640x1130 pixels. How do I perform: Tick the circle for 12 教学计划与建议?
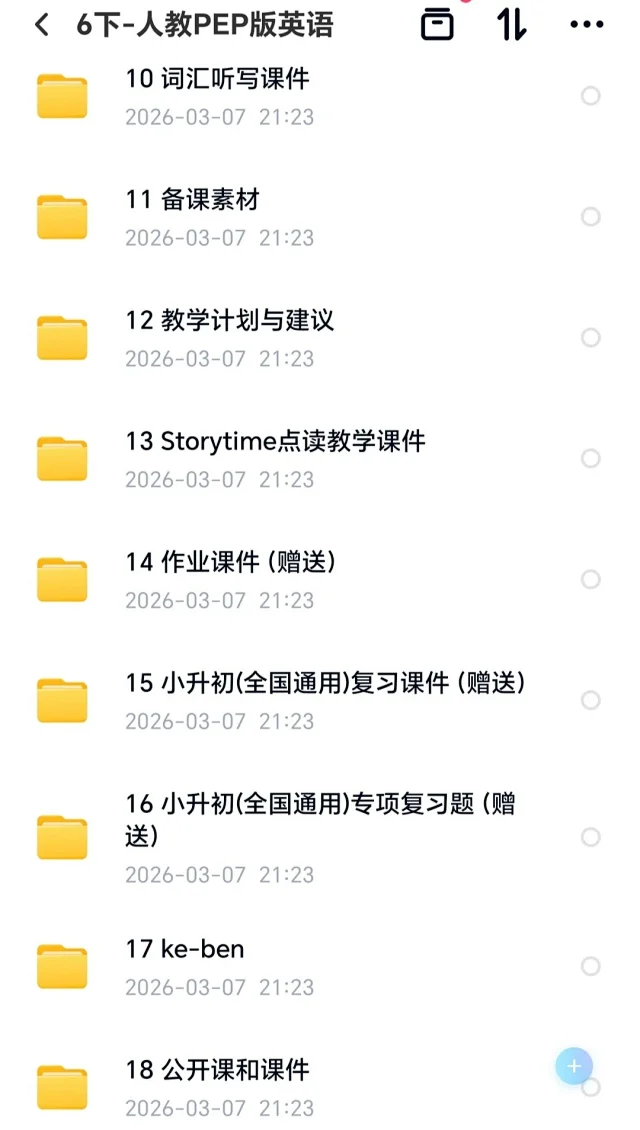tap(591, 338)
